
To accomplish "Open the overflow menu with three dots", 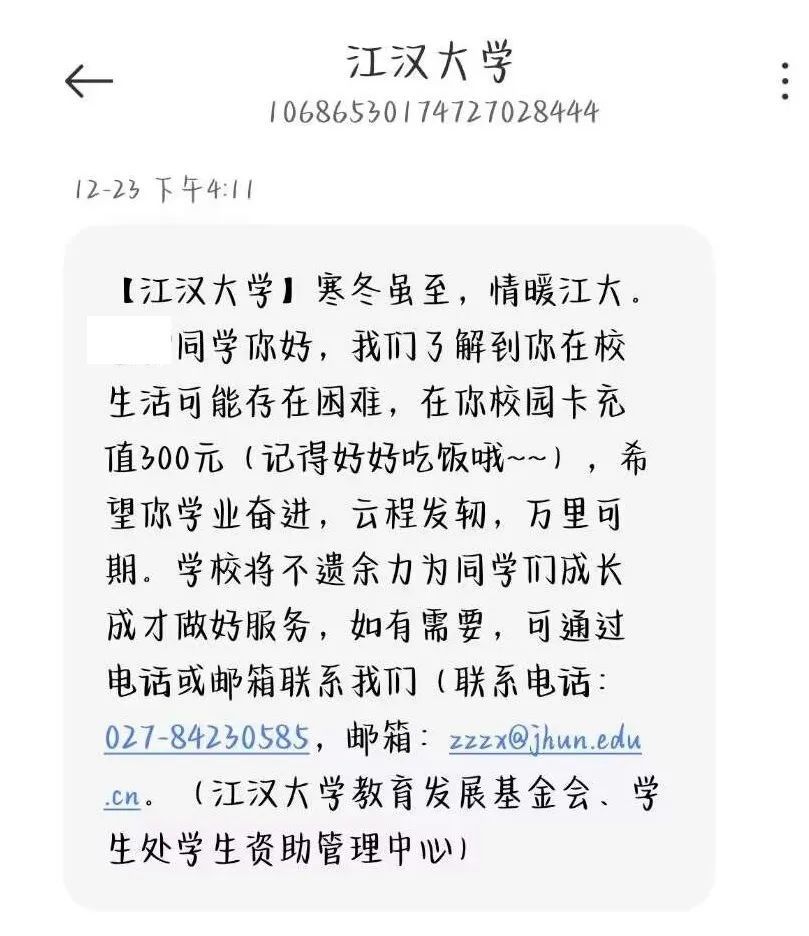I will pyautogui.click(x=790, y=83).
